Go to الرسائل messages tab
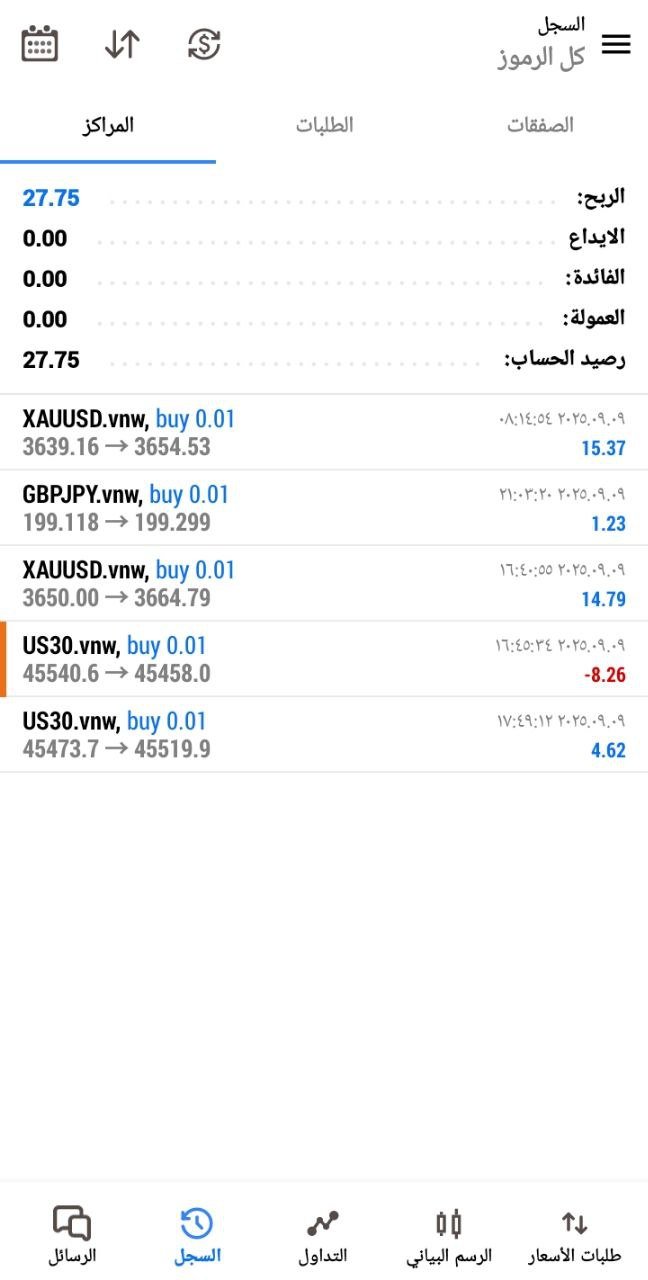 pyautogui.click(x=72, y=1235)
